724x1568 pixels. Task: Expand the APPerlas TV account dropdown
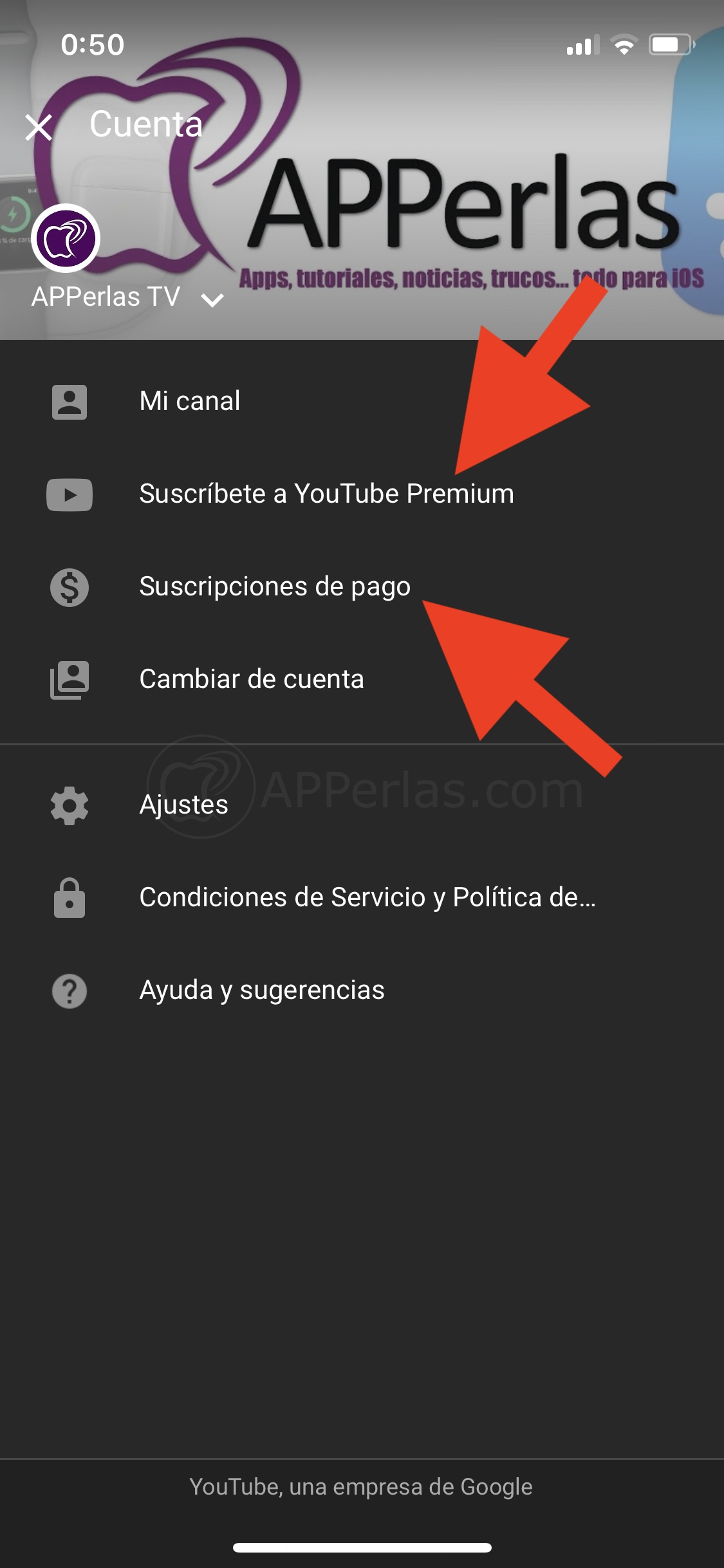[x=212, y=299]
